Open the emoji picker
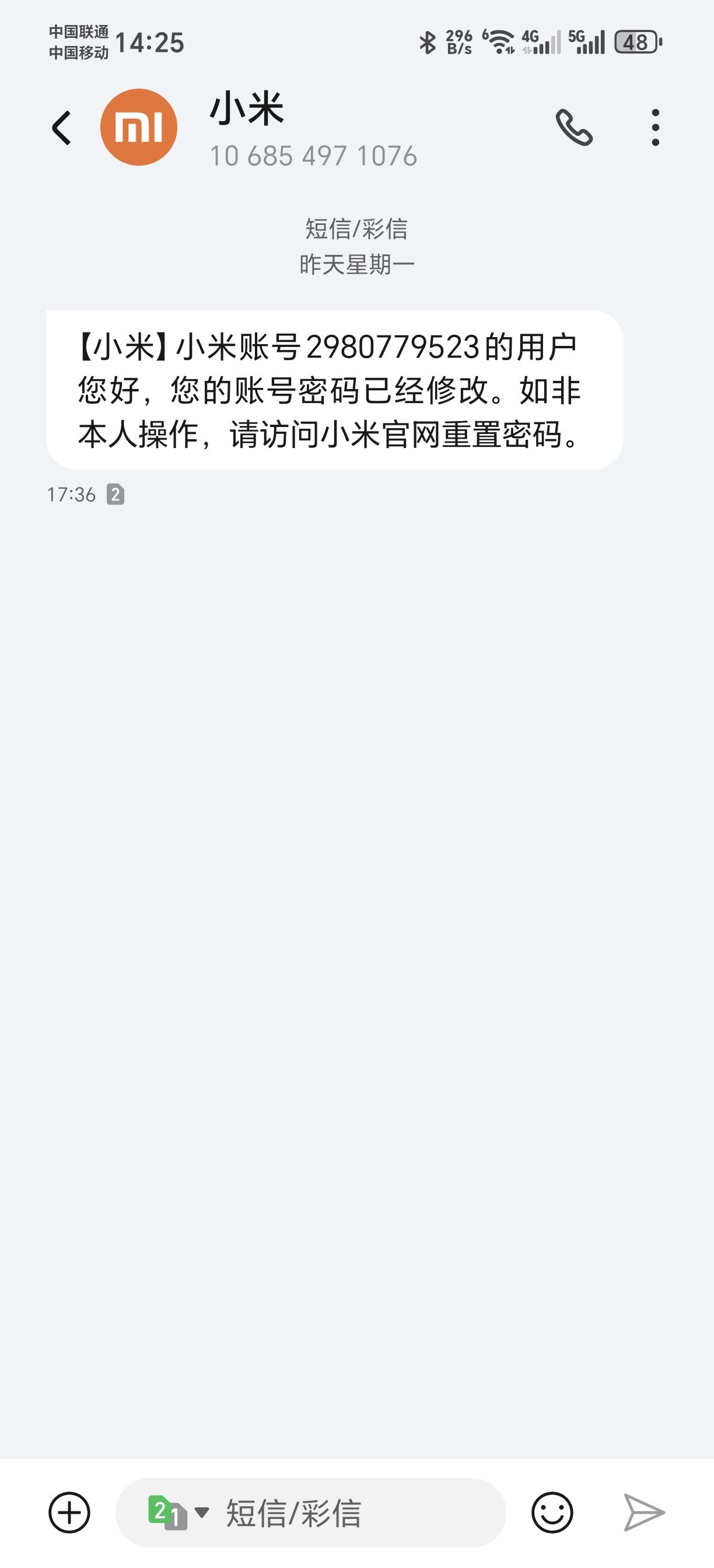714x1568 pixels. (x=552, y=1513)
